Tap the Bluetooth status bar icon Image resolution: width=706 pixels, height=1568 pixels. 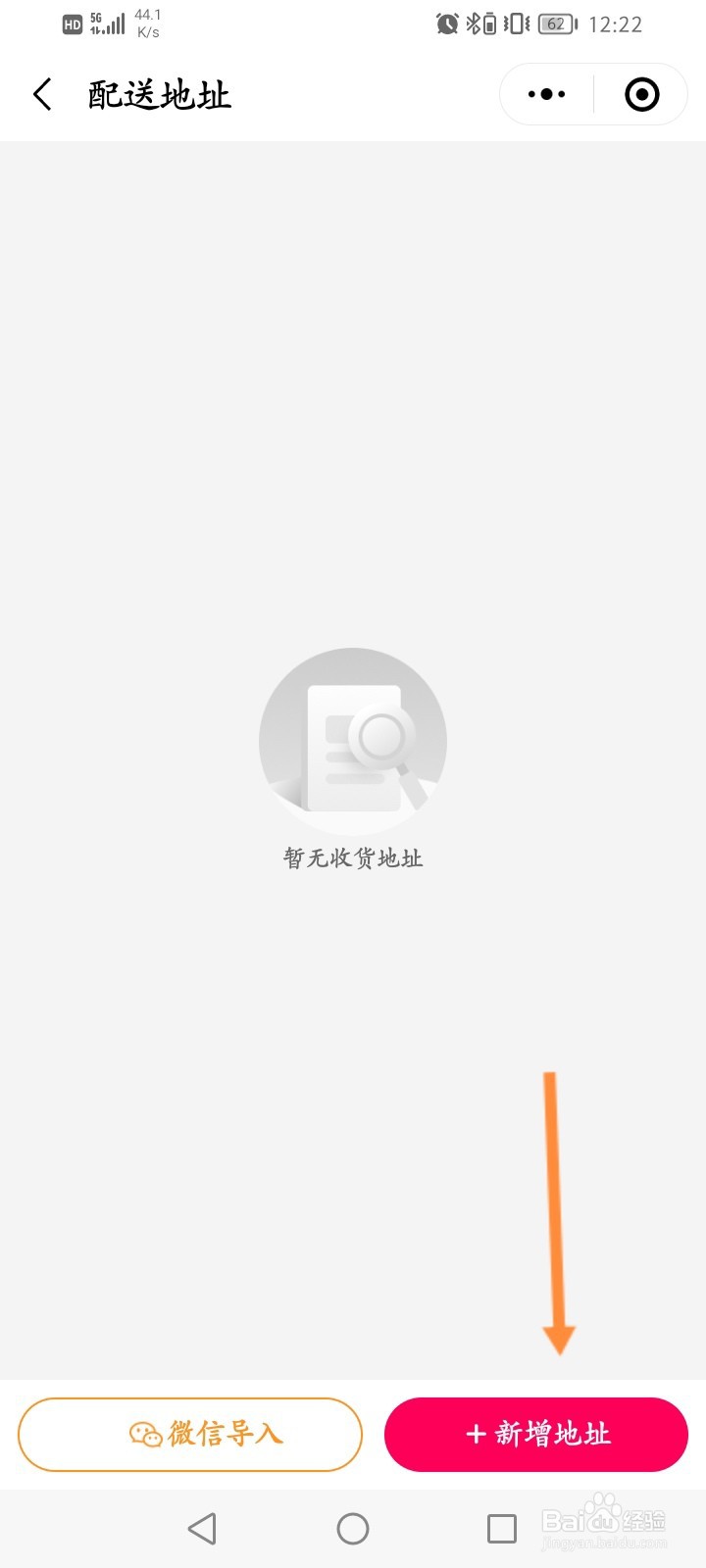point(474,24)
